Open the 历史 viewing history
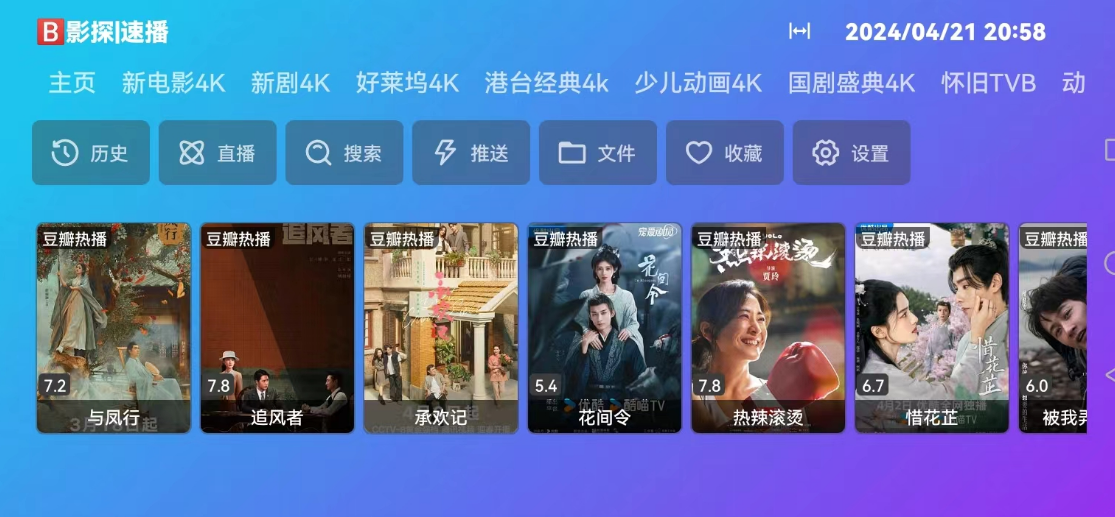 point(91,153)
